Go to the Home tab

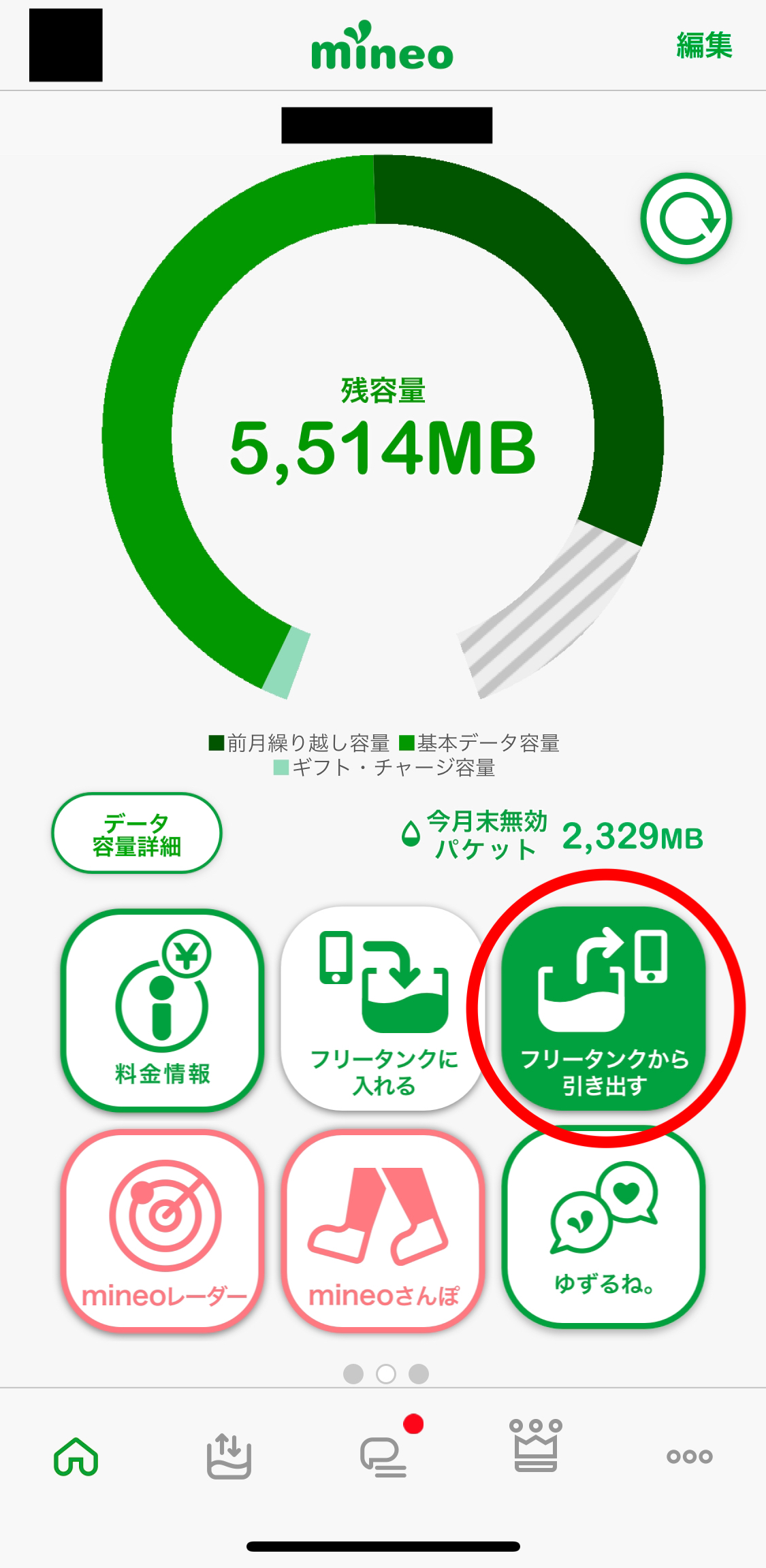pos(76,1456)
